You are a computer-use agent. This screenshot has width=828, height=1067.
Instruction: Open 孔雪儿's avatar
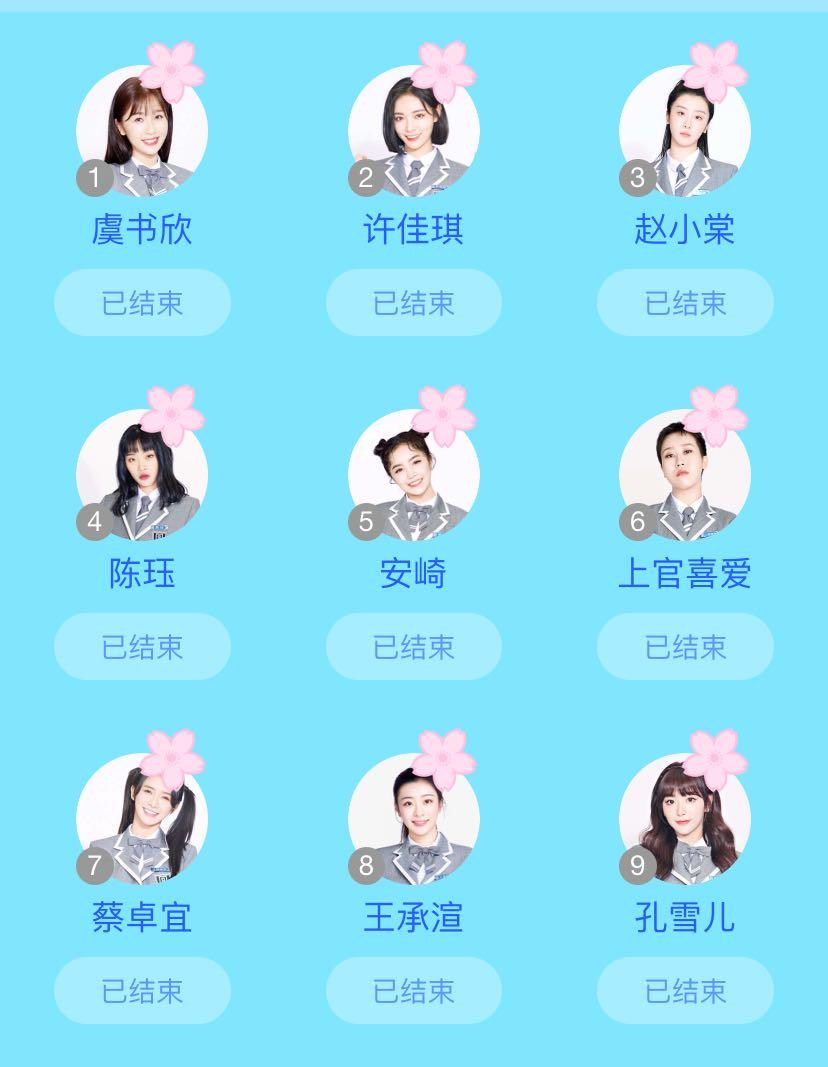tap(685, 819)
